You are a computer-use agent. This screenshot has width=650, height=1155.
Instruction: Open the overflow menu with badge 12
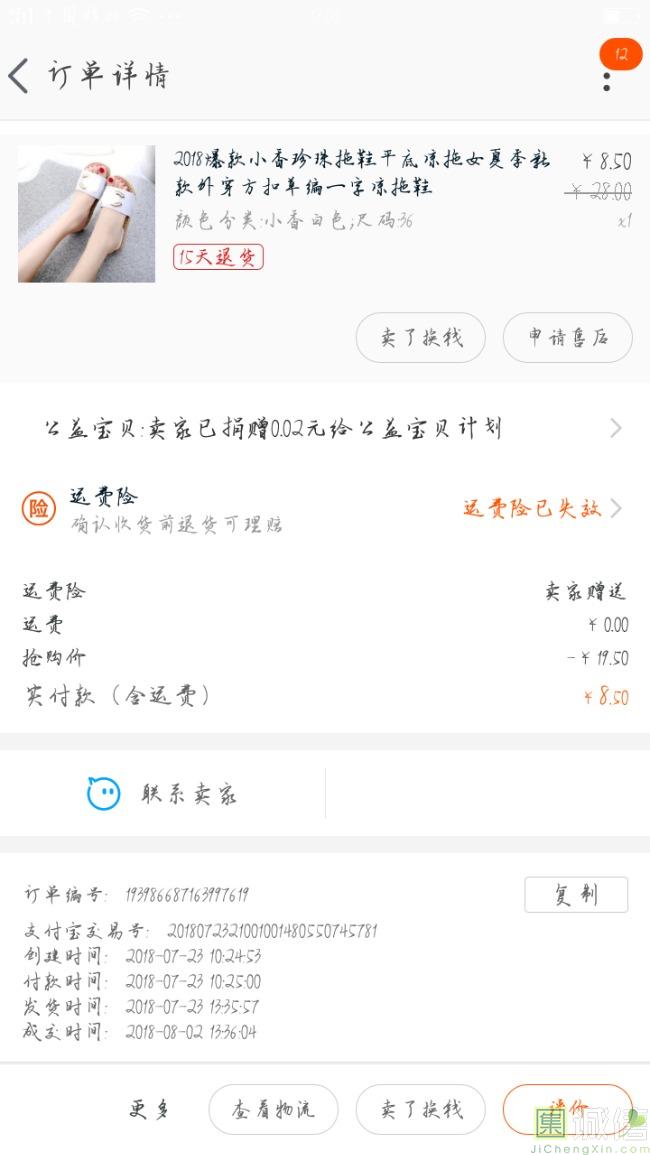click(x=607, y=81)
